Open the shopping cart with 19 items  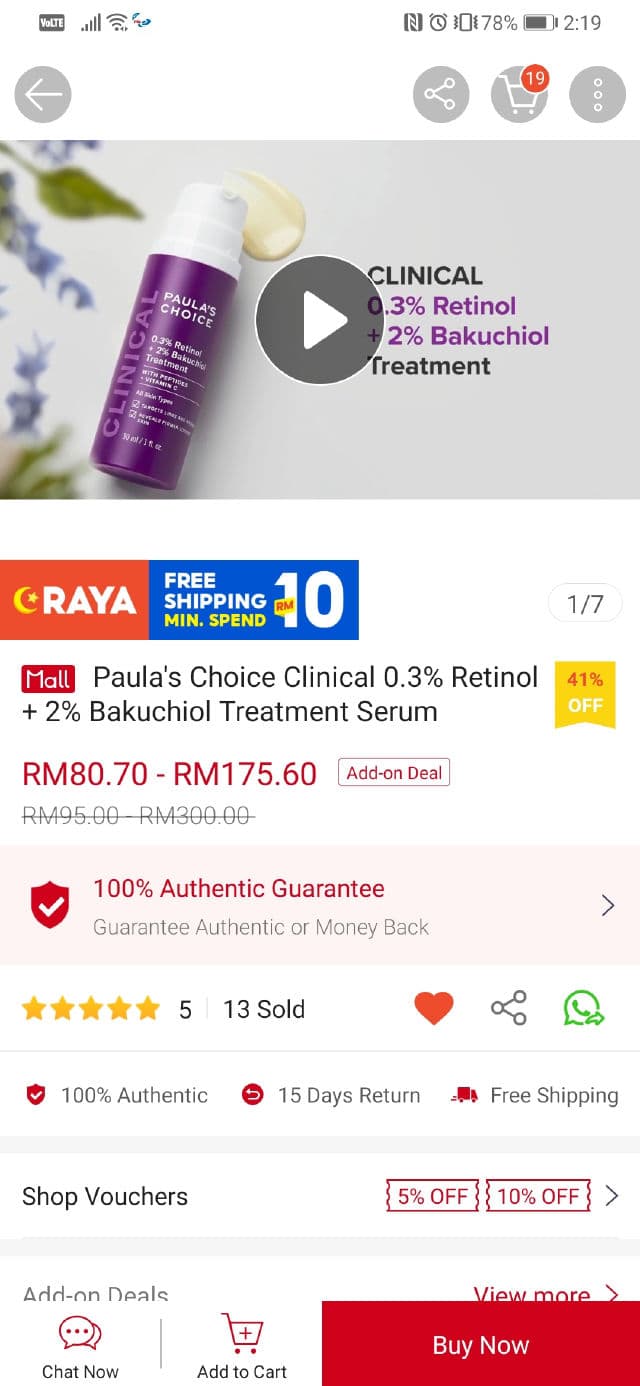[x=519, y=95]
